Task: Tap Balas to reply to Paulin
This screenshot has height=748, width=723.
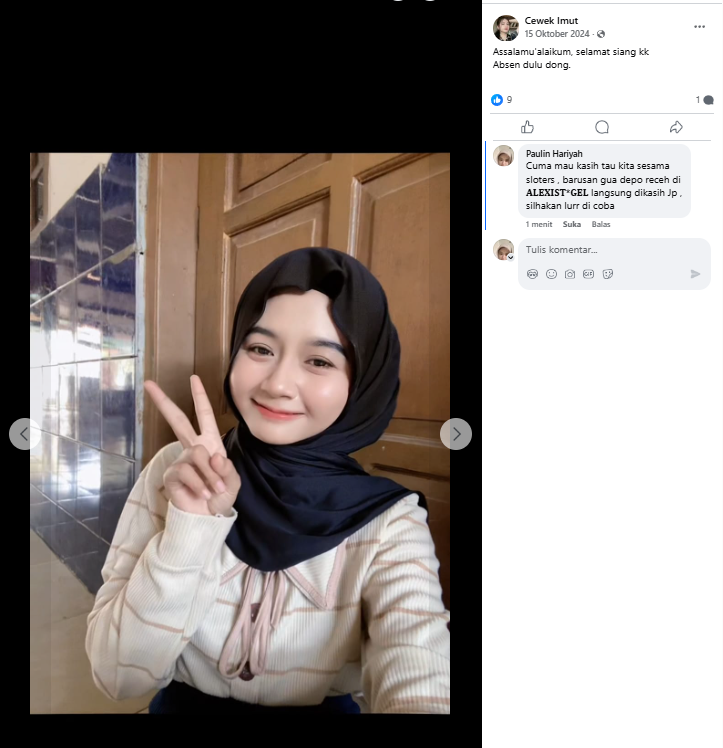Action: [x=601, y=224]
